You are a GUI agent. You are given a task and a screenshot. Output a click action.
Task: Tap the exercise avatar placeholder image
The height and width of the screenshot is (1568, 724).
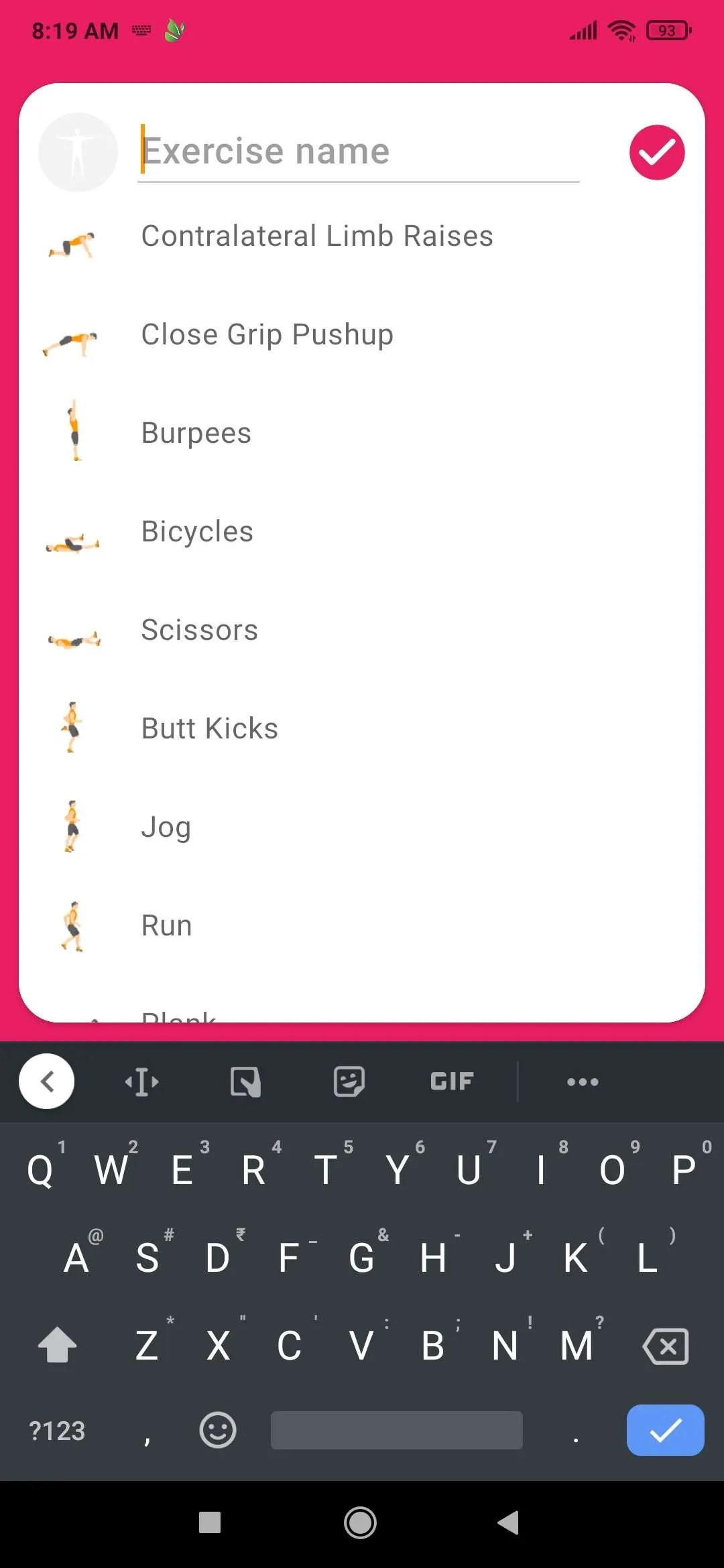click(76, 151)
